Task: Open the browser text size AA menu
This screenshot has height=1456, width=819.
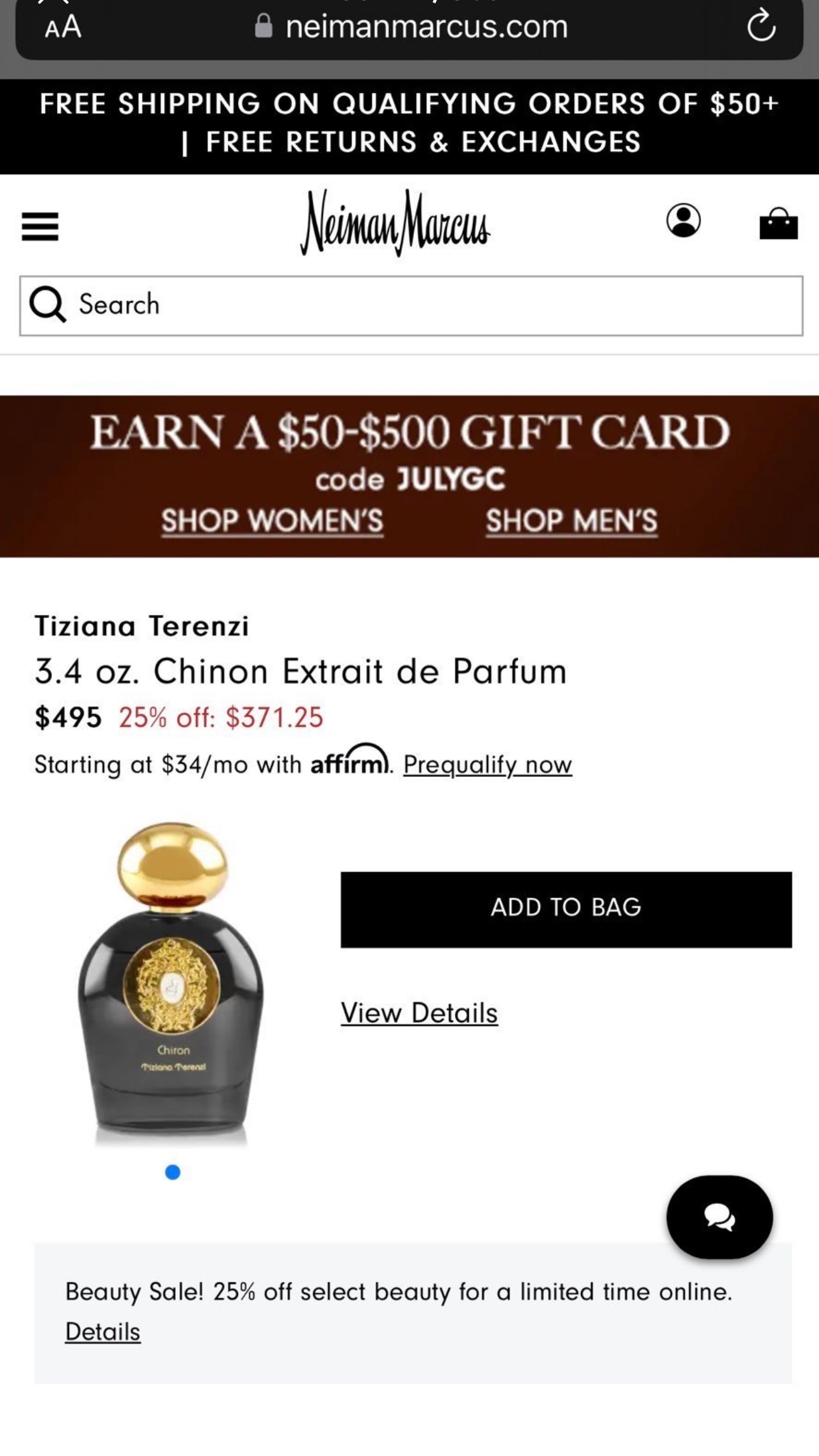Action: (x=63, y=27)
